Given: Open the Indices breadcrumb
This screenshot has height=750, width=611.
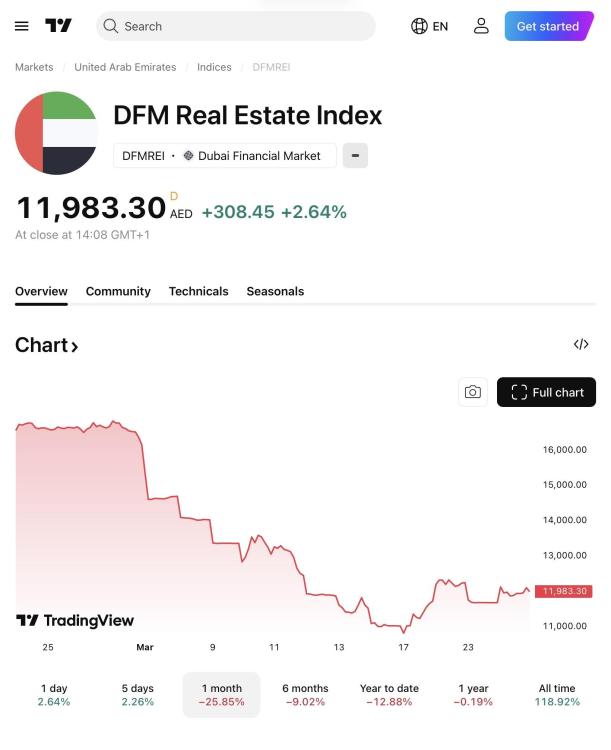Looking at the screenshot, I should [x=214, y=67].
